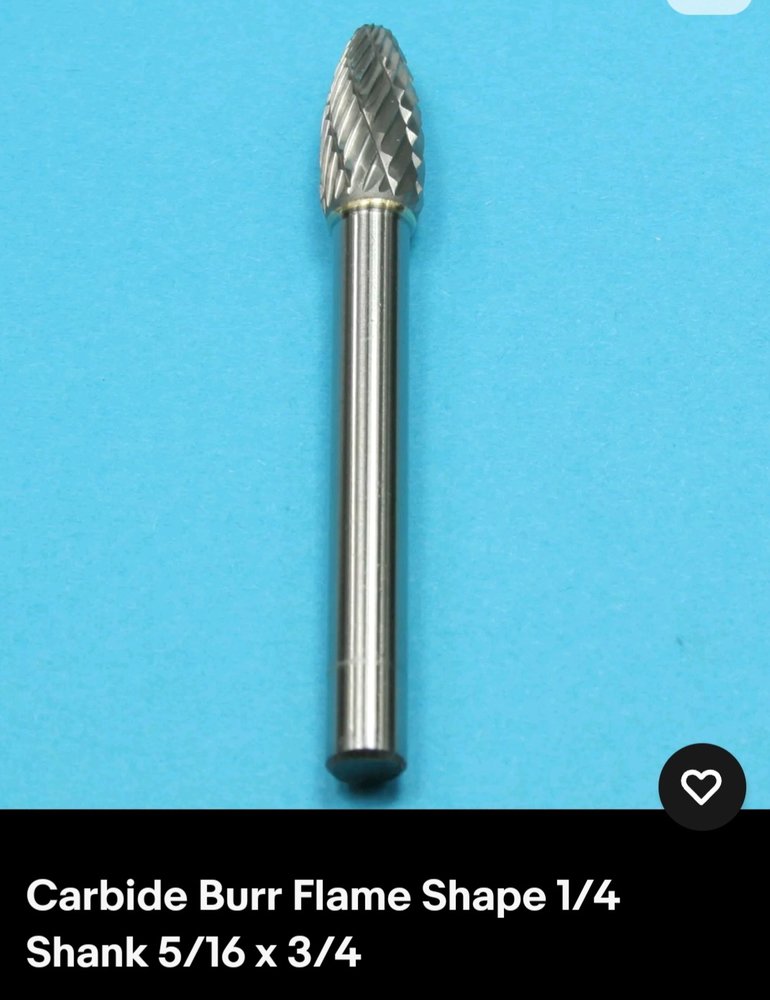Add this carbide burr to watchlist
770x1000 pixels.
(x=702, y=787)
